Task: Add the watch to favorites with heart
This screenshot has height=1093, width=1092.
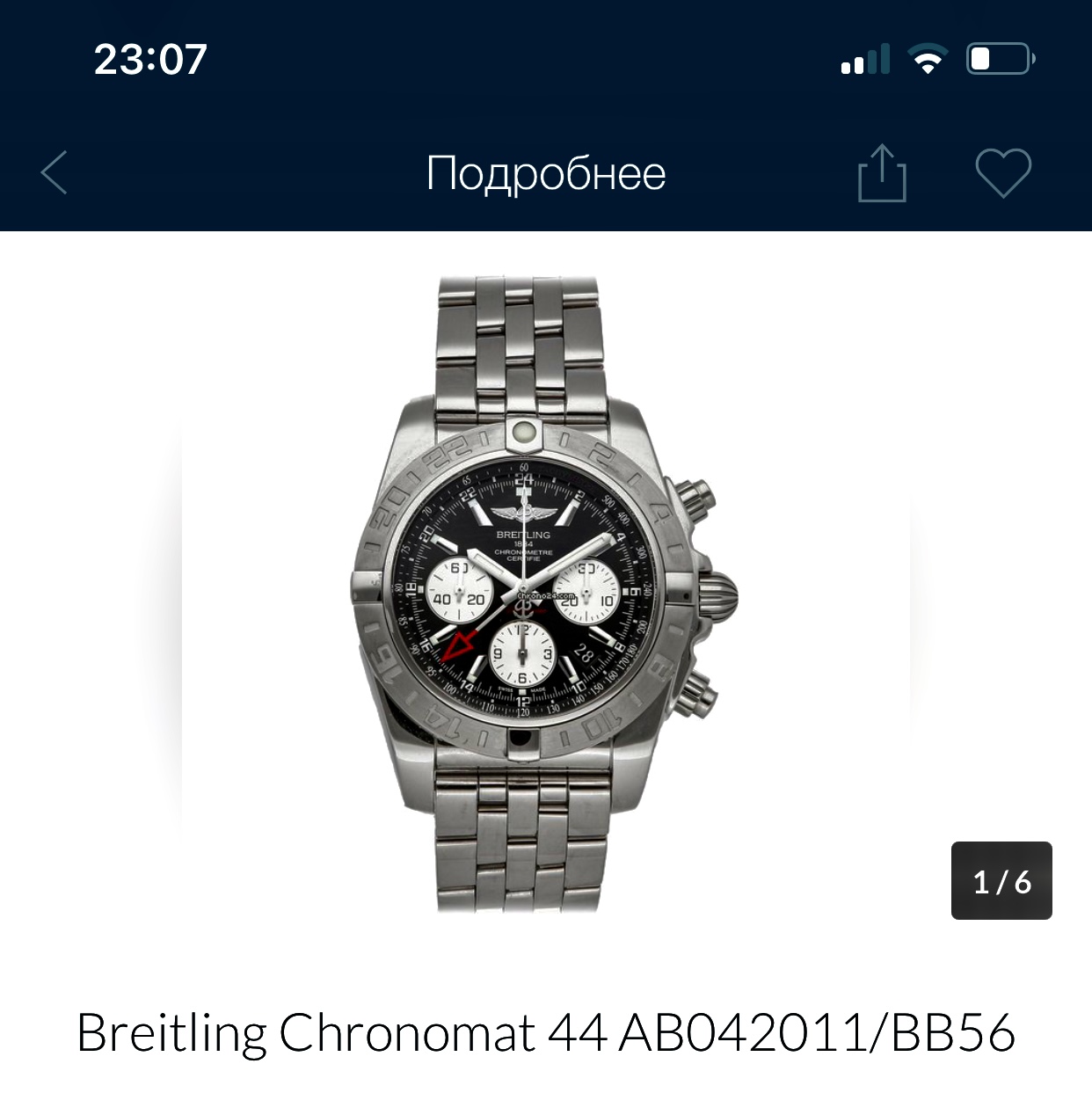Action: coord(1003,172)
